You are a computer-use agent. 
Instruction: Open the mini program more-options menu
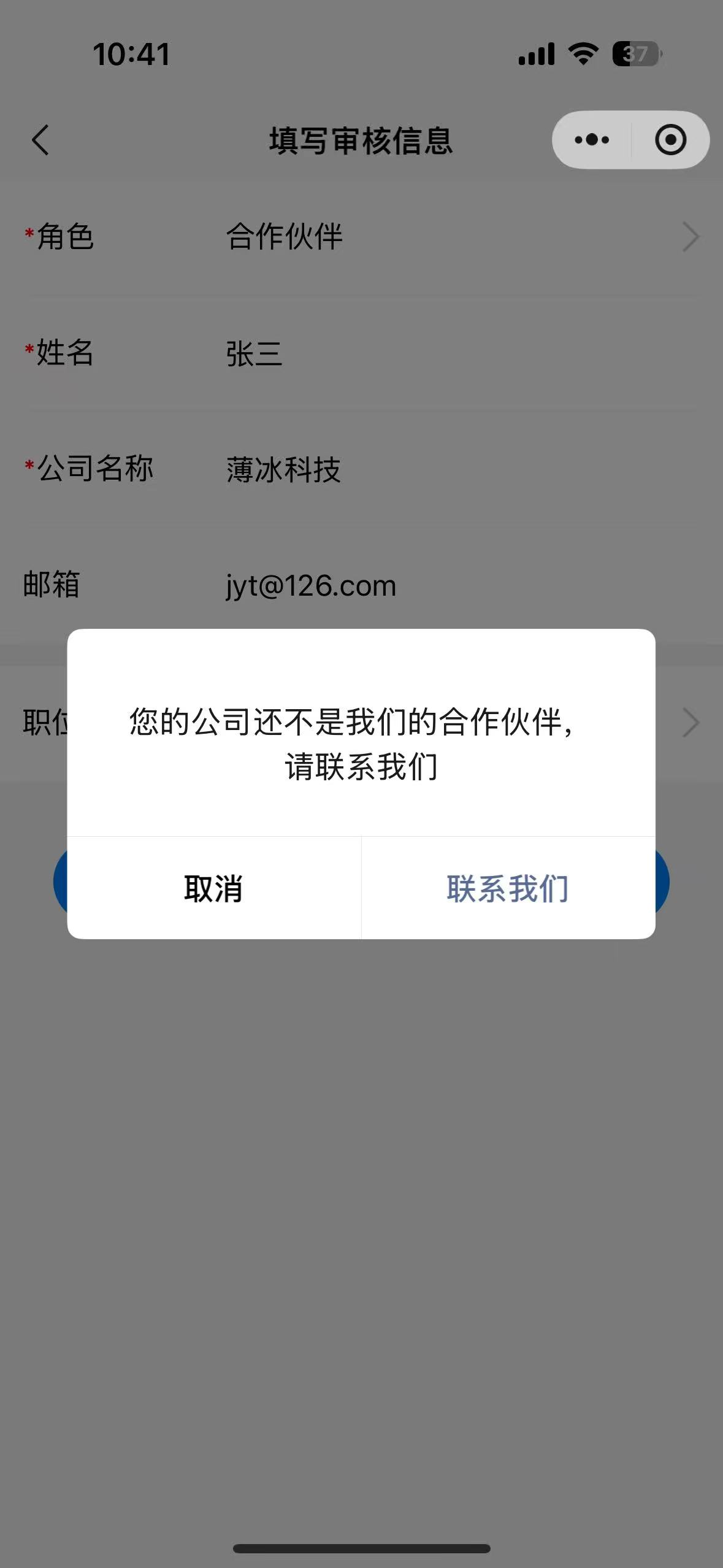(592, 140)
